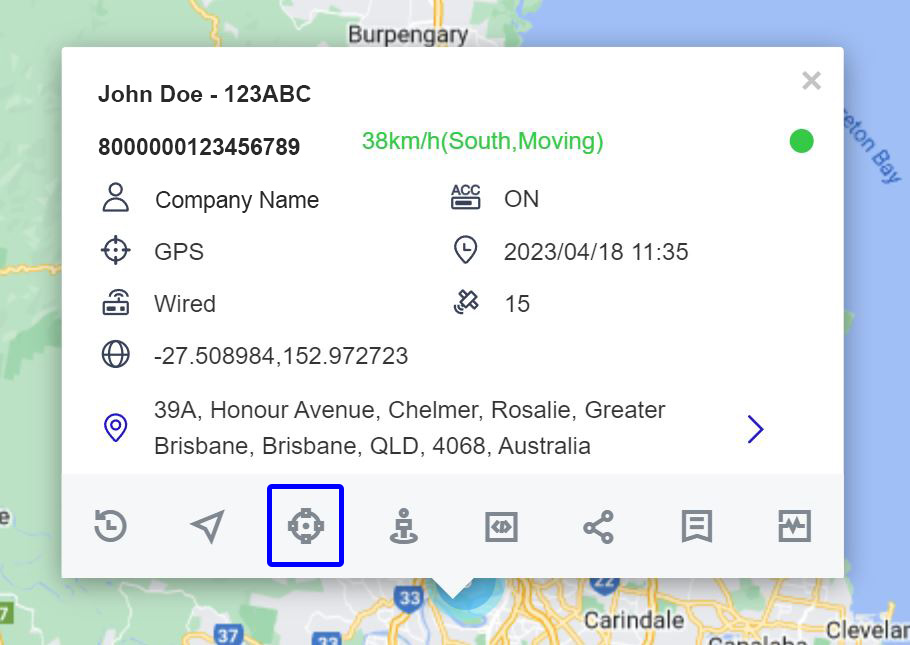Open street view person icon
This screenshot has width=910, height=645.
click(403, 526)
